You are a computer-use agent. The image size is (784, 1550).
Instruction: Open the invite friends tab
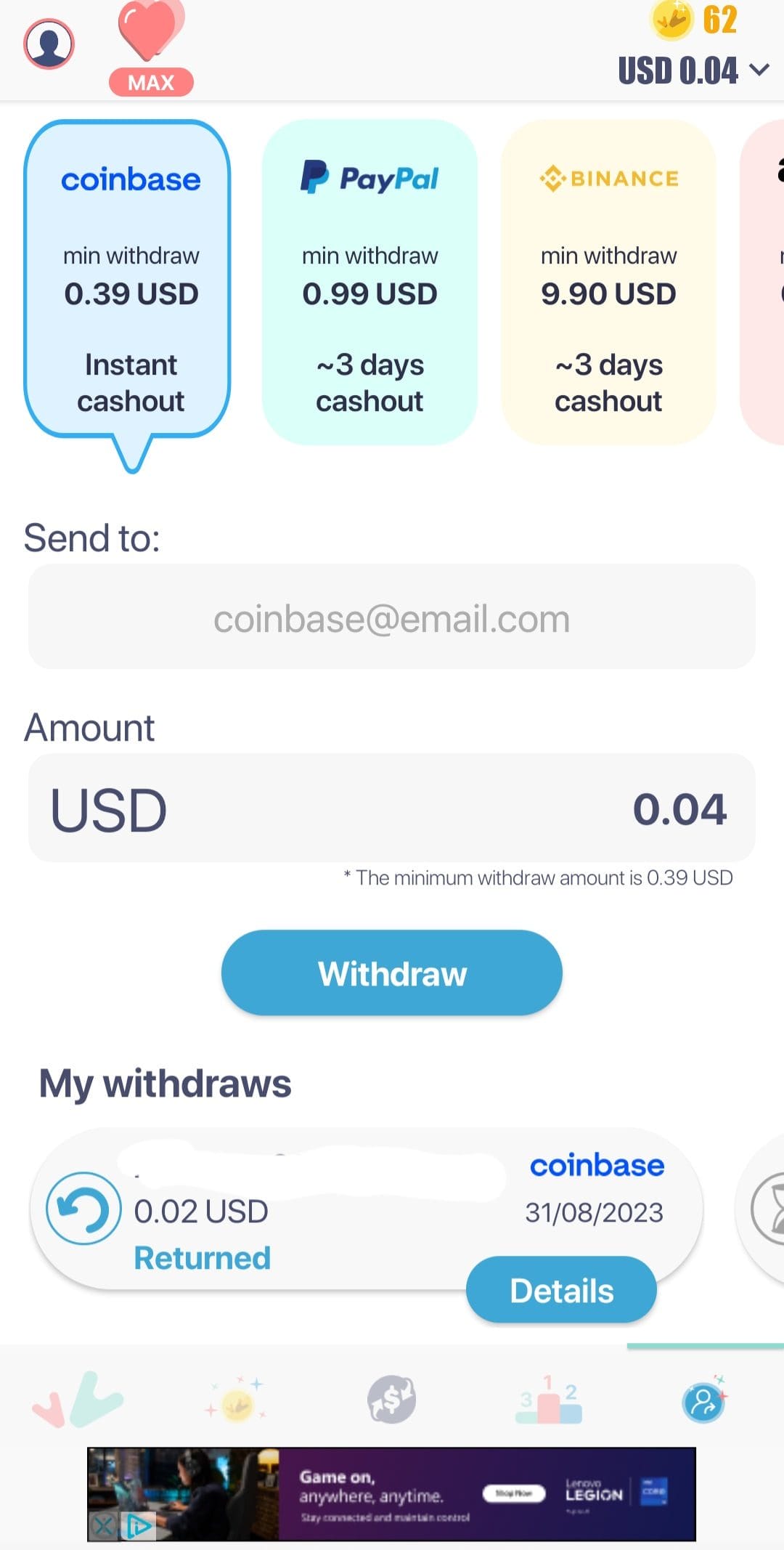[704, 1400]
